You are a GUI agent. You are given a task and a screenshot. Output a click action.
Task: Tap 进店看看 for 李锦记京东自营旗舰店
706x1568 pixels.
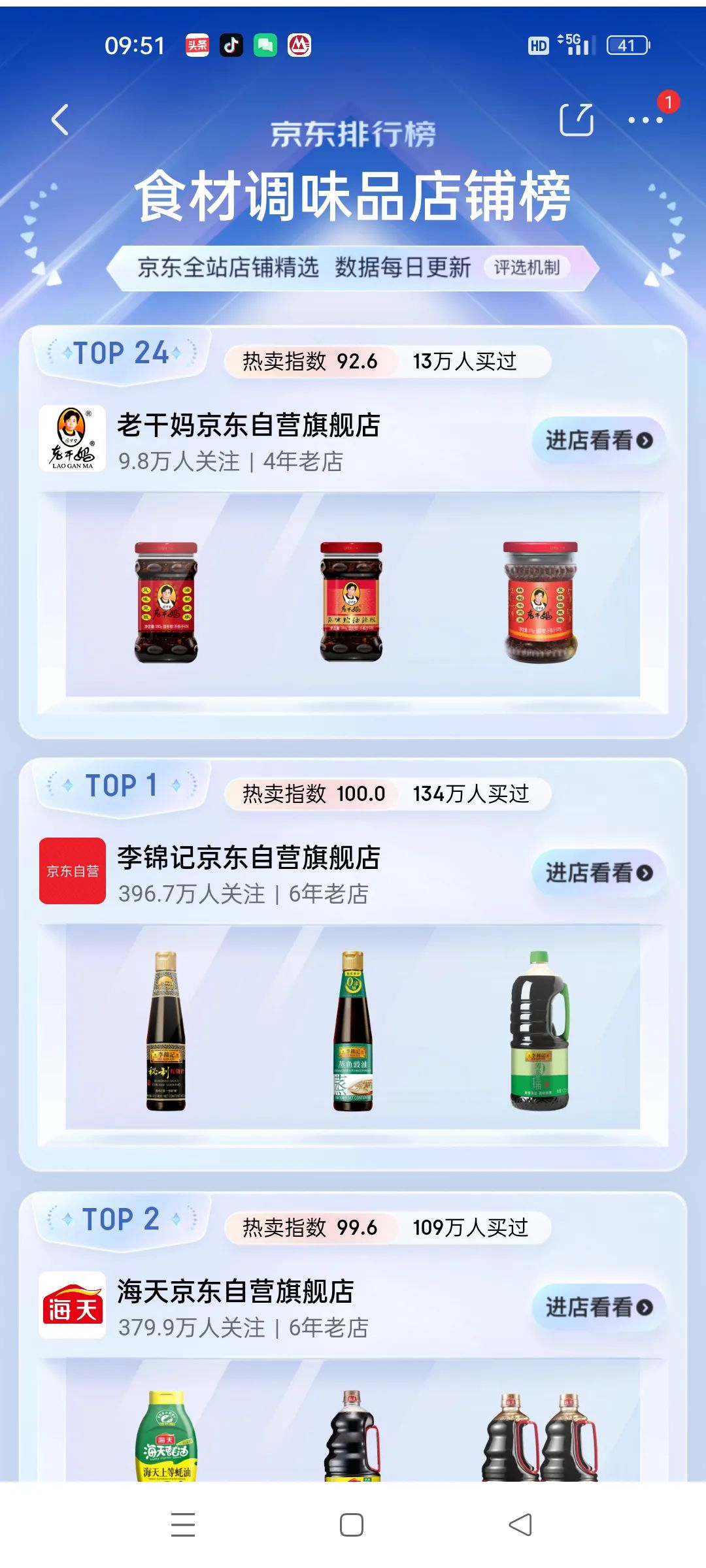tap(599, 873)
